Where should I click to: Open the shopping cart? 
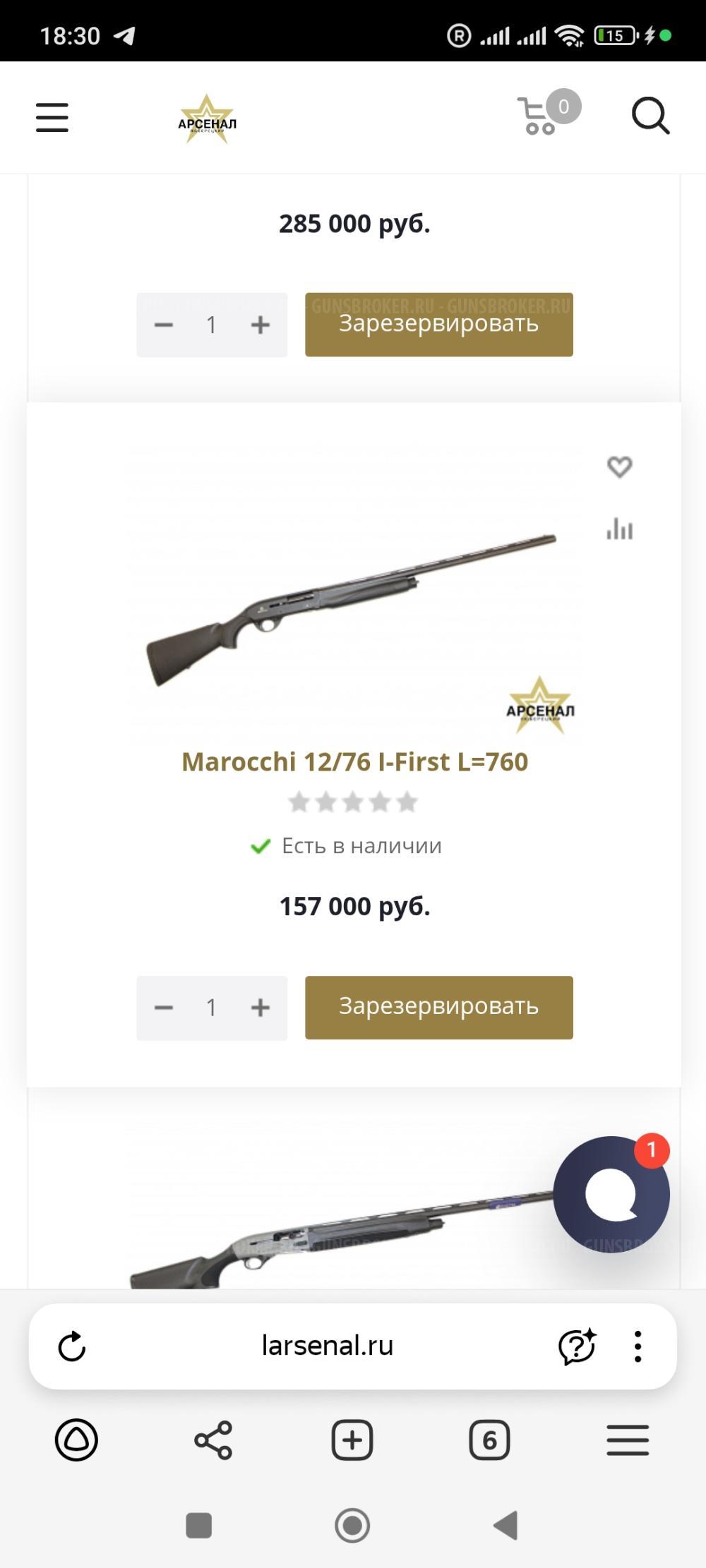[539, 116]
